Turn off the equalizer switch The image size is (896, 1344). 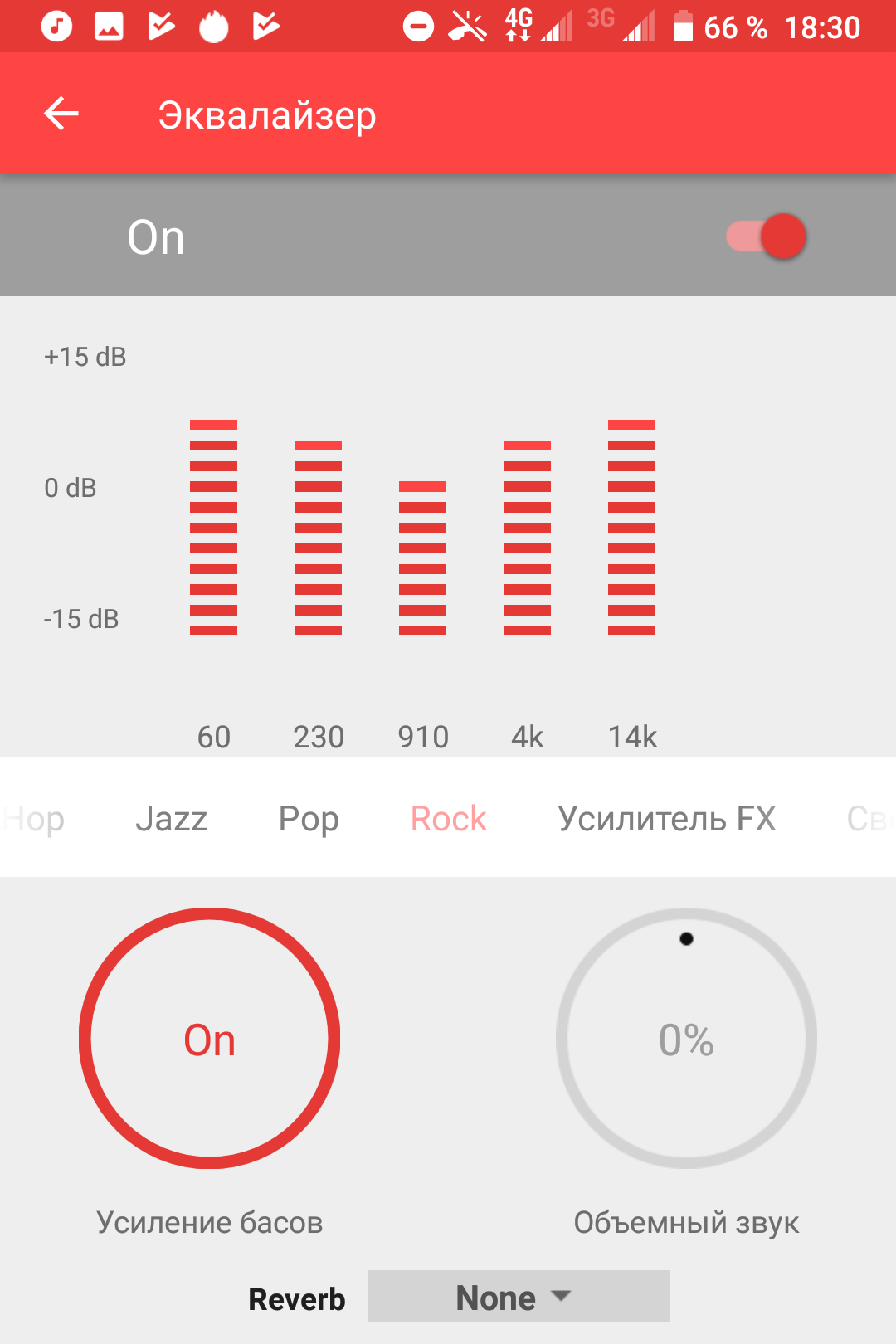pyautogui.click(x=767, y=236)
